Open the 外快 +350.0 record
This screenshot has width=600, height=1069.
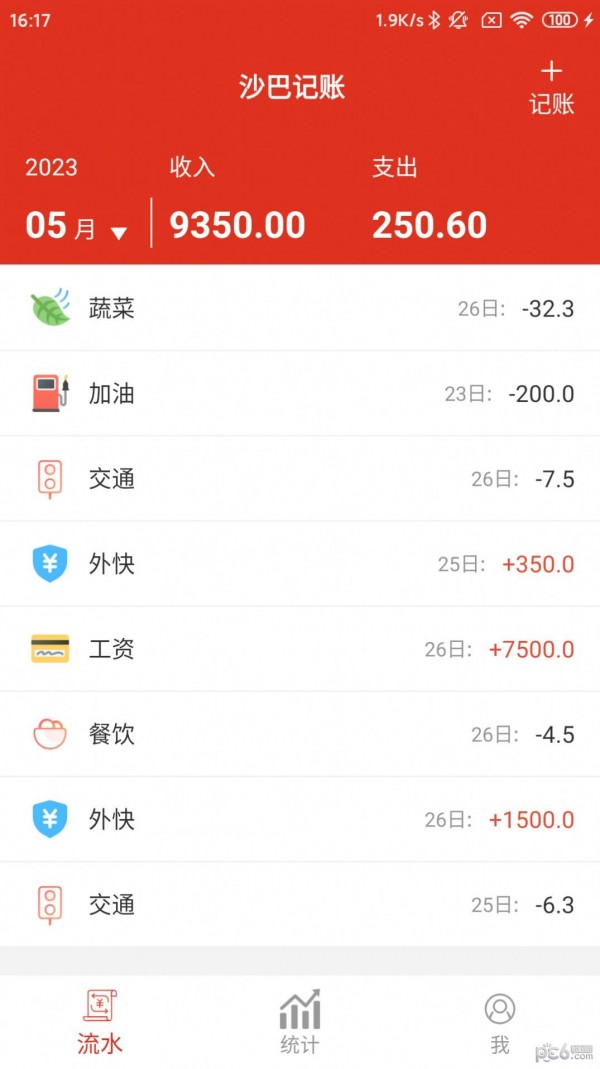click(x=300, y=564)
